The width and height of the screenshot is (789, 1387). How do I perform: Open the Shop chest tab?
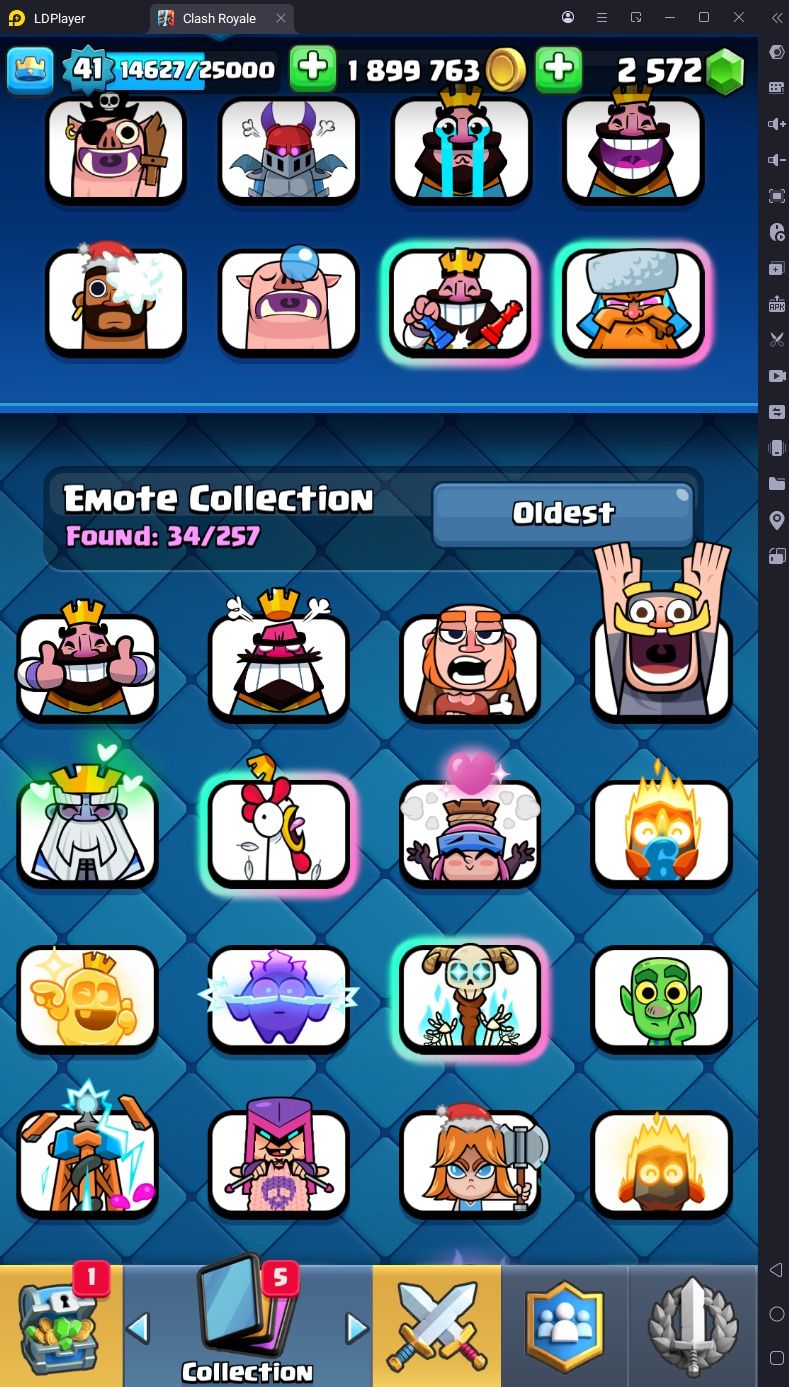(x=62, y=1327)
